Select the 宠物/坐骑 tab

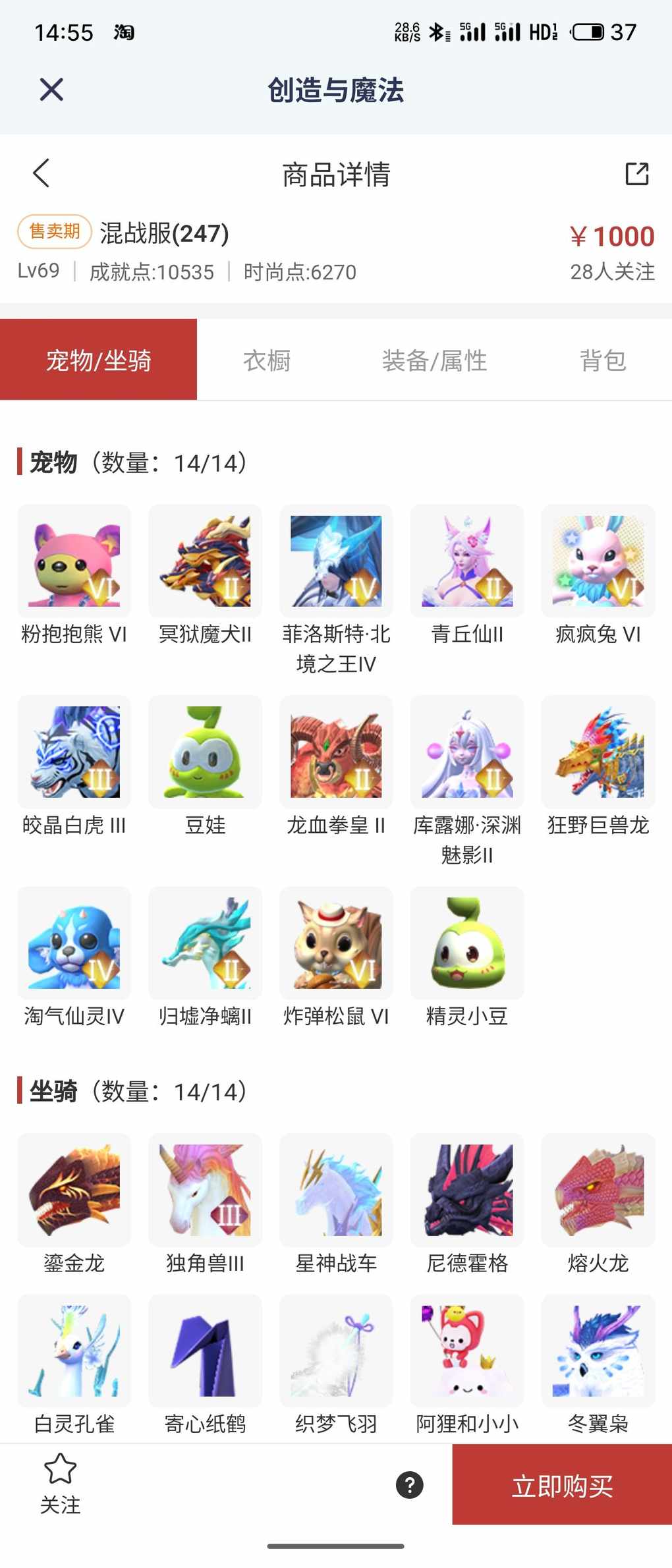point(99,360)
